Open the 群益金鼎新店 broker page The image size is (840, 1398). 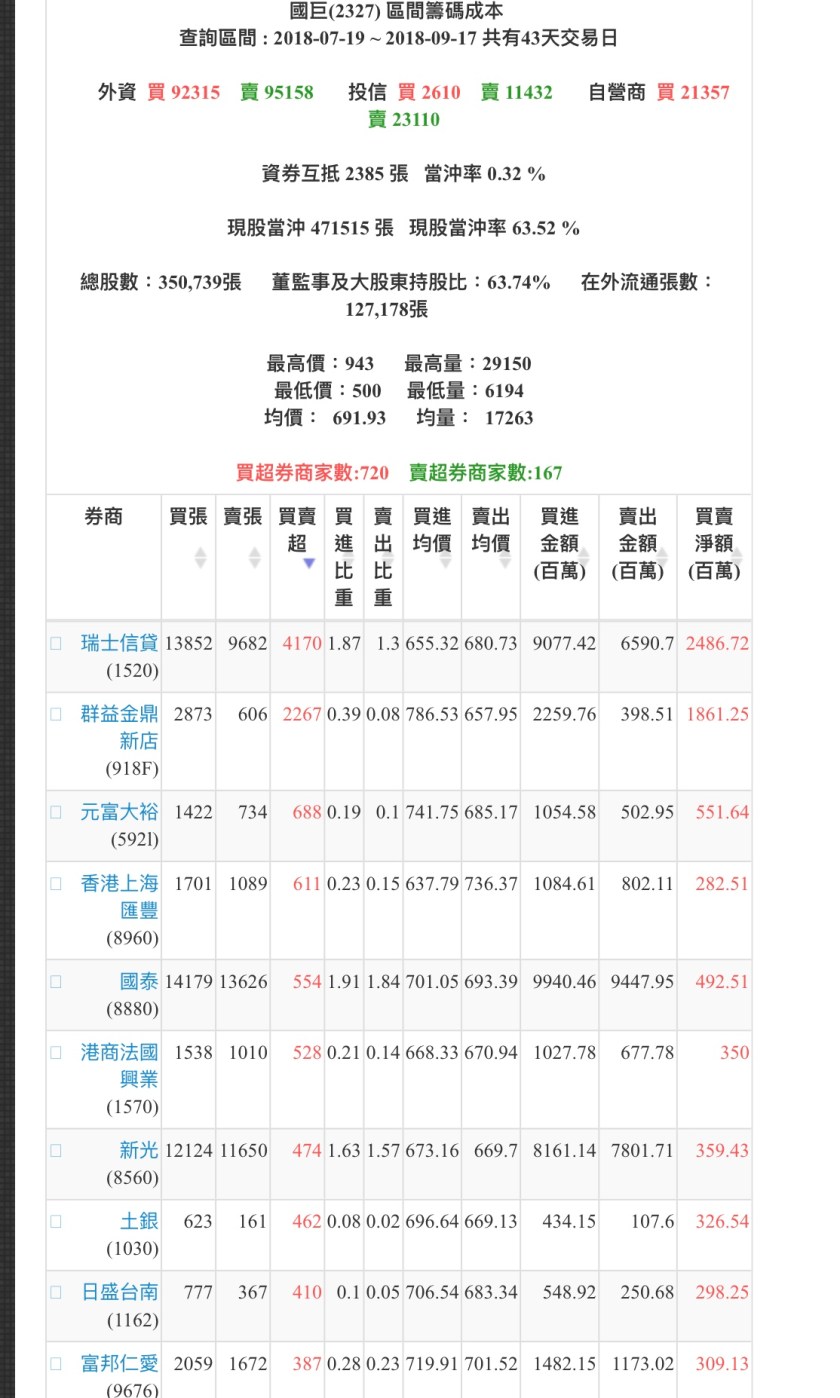(119, 727)
